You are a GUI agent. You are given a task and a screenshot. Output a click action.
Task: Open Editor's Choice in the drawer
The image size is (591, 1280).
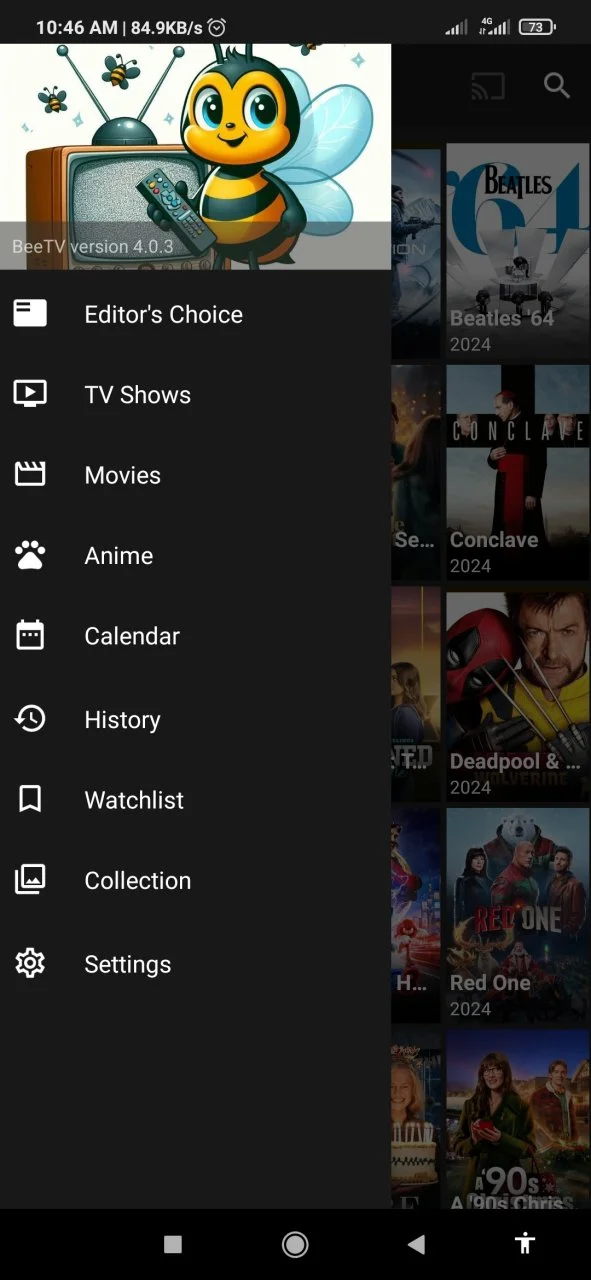pos(195,314)
